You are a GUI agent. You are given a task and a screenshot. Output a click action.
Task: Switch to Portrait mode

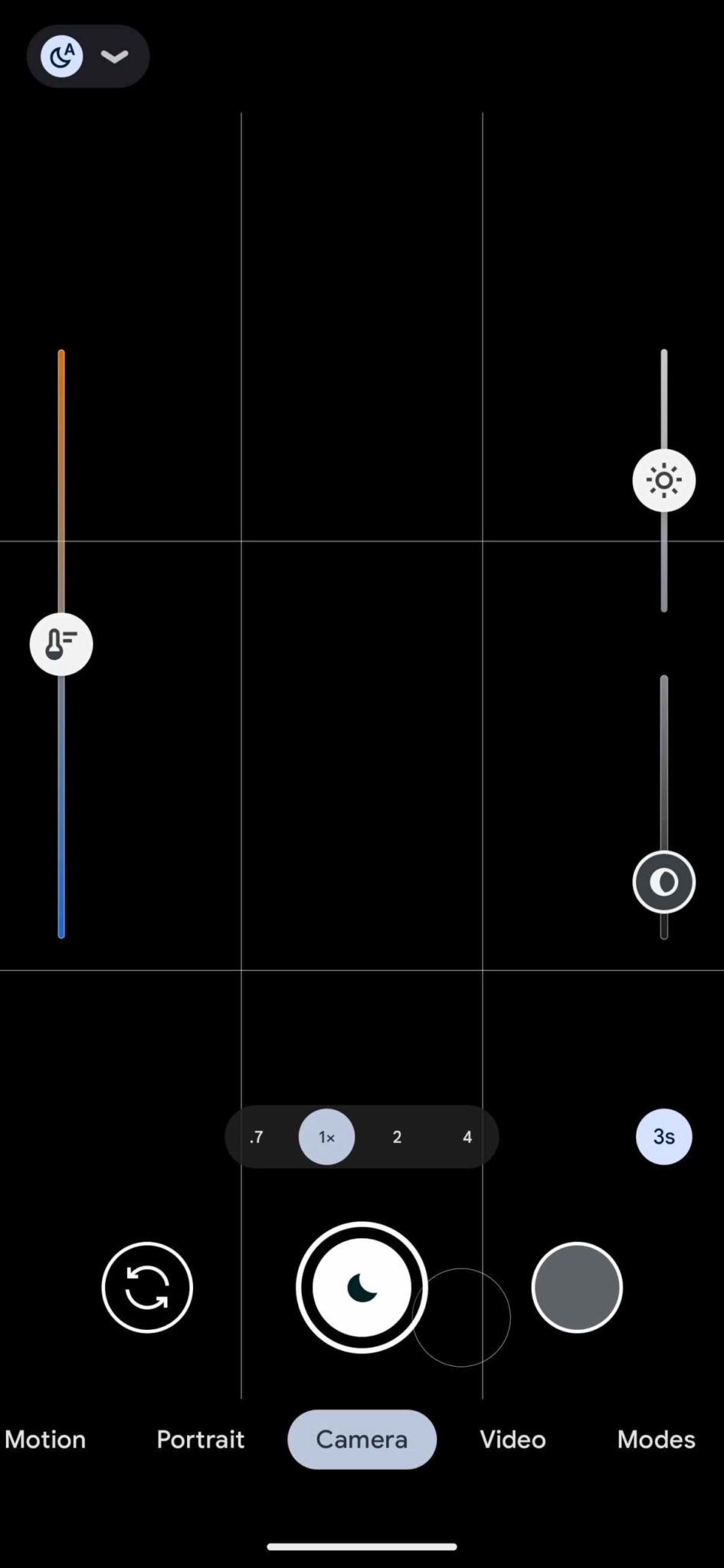tap(201, 1439)
